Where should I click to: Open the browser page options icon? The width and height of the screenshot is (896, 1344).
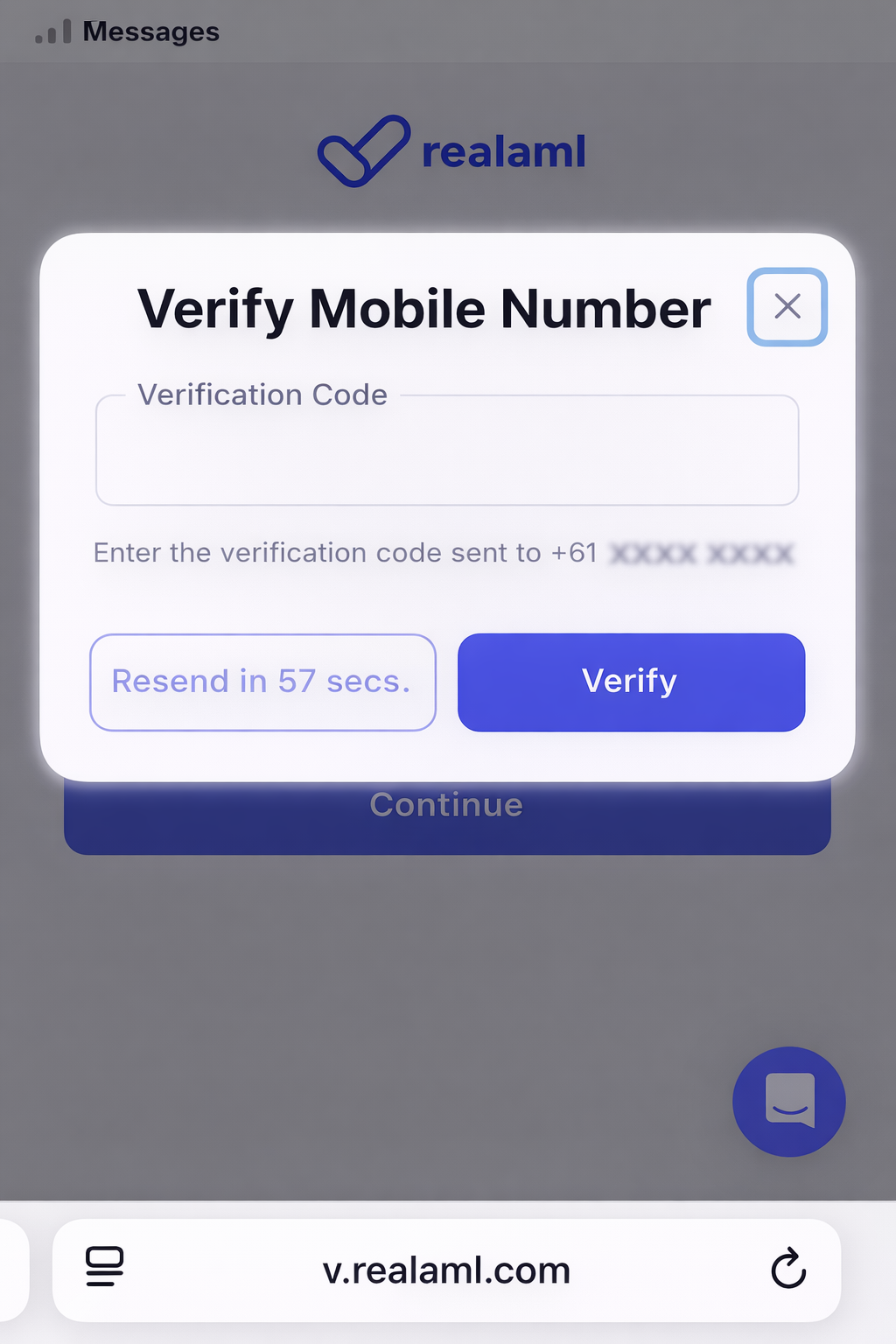[105, 1267]
